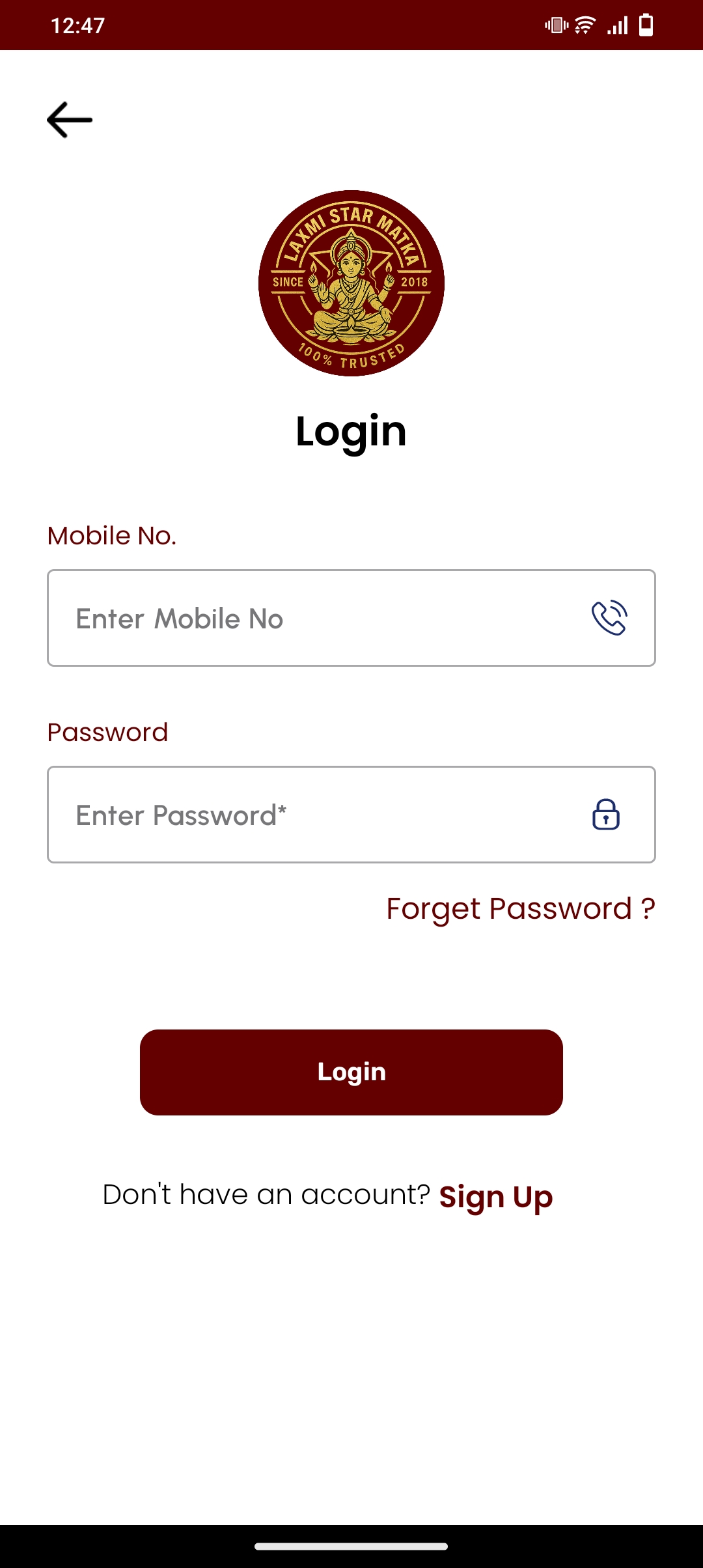Open the Sign Up page
The height and width of the screenshot is (1568, 703).
[495, 1196]
